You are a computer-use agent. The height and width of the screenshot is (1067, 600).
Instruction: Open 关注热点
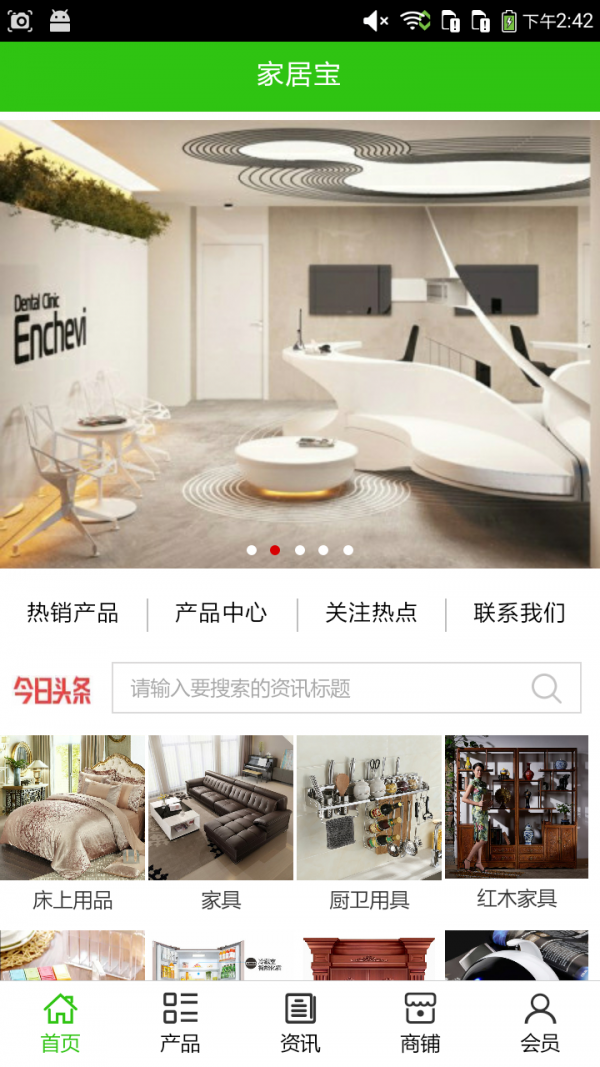(x=371, y=613)
